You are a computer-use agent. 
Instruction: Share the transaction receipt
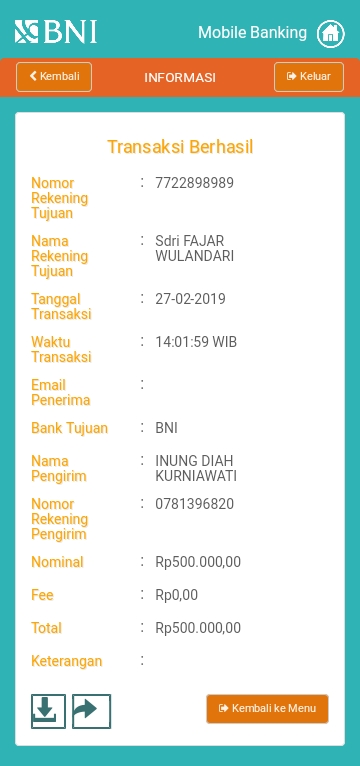91,711
